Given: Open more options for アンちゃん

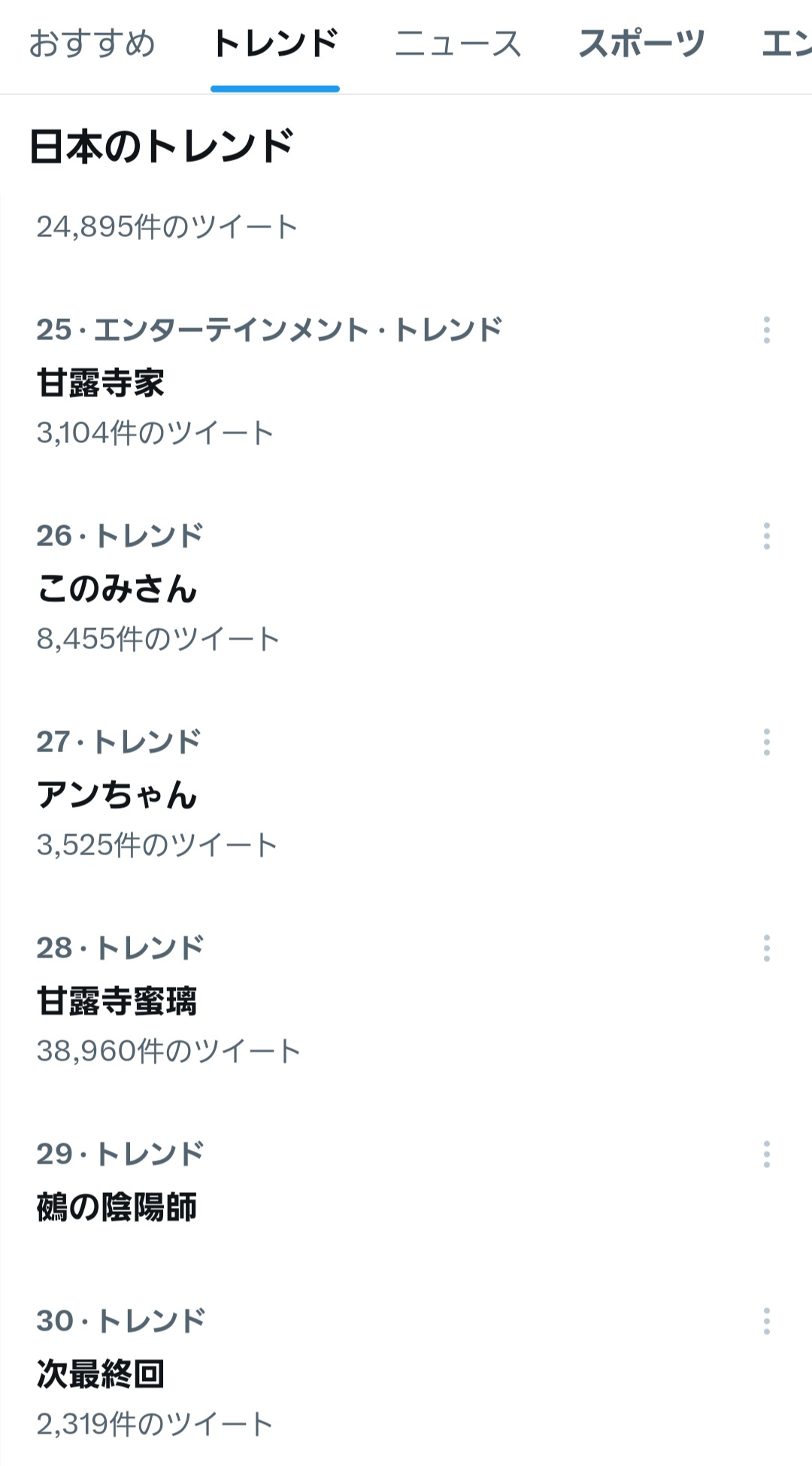Looking at the screenshot, I should tap(766, 742).
